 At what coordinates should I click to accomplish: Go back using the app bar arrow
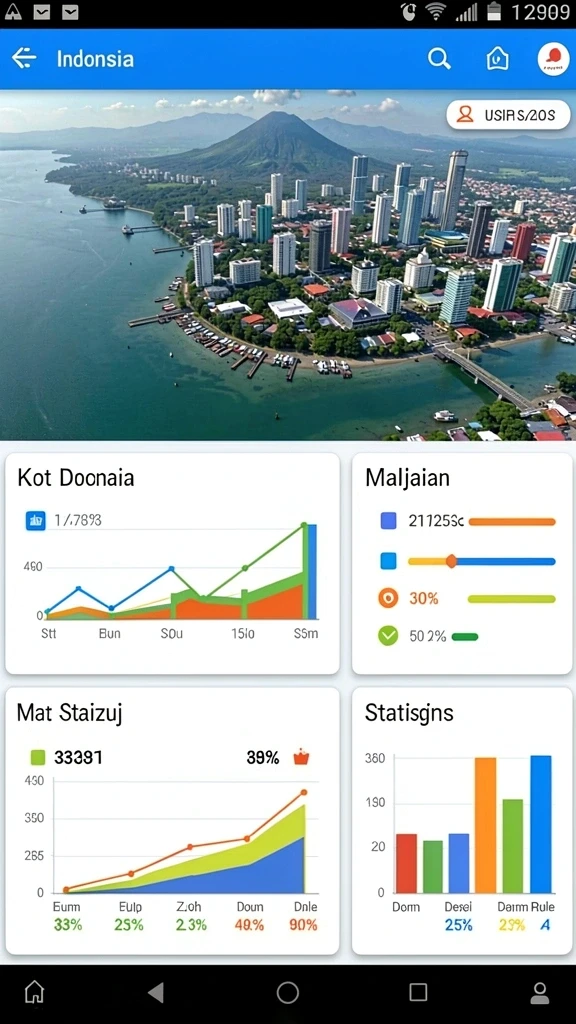coord(24,59)
